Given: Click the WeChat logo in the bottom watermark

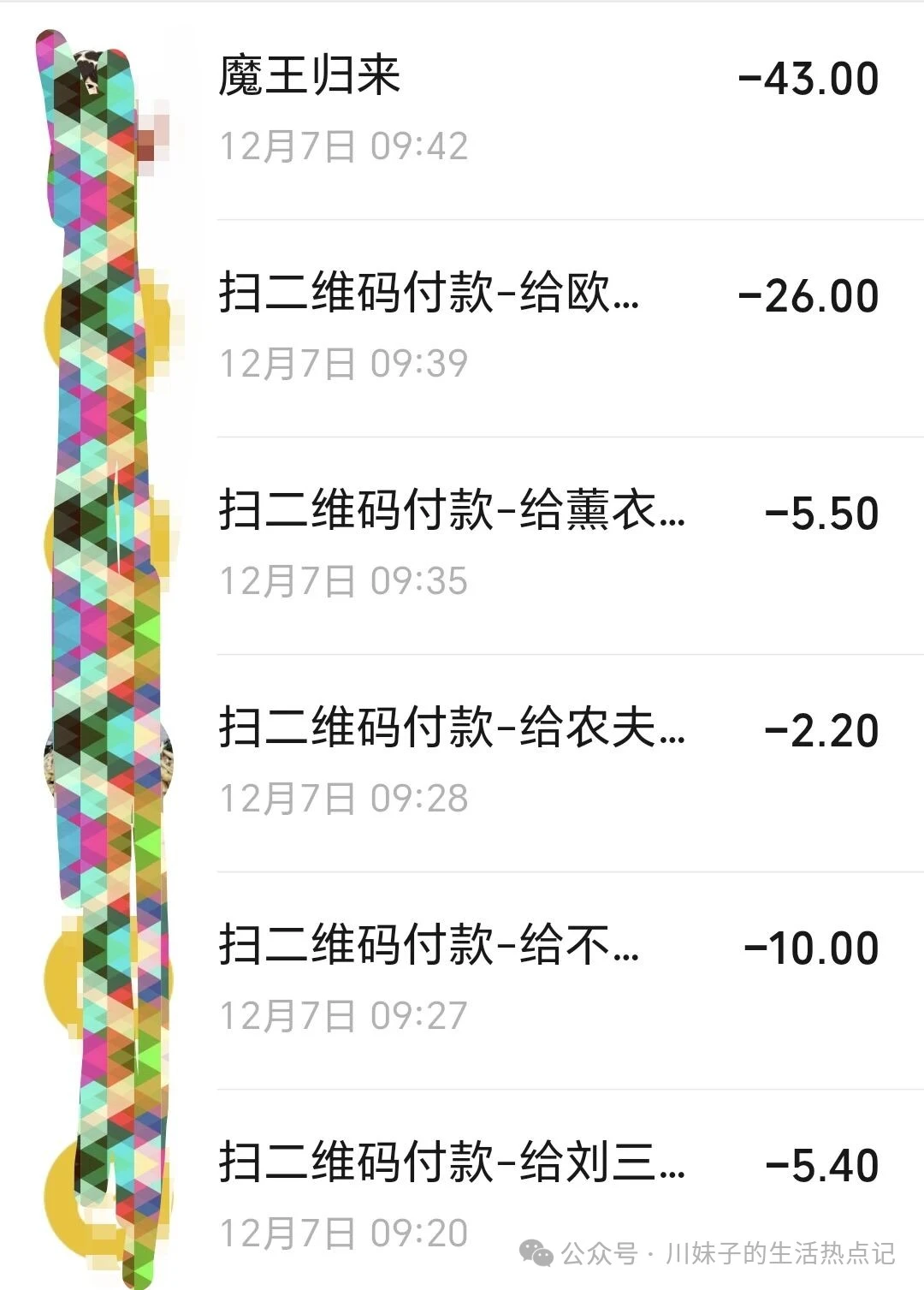Looking at the screenshot, I should [537, 1250].
